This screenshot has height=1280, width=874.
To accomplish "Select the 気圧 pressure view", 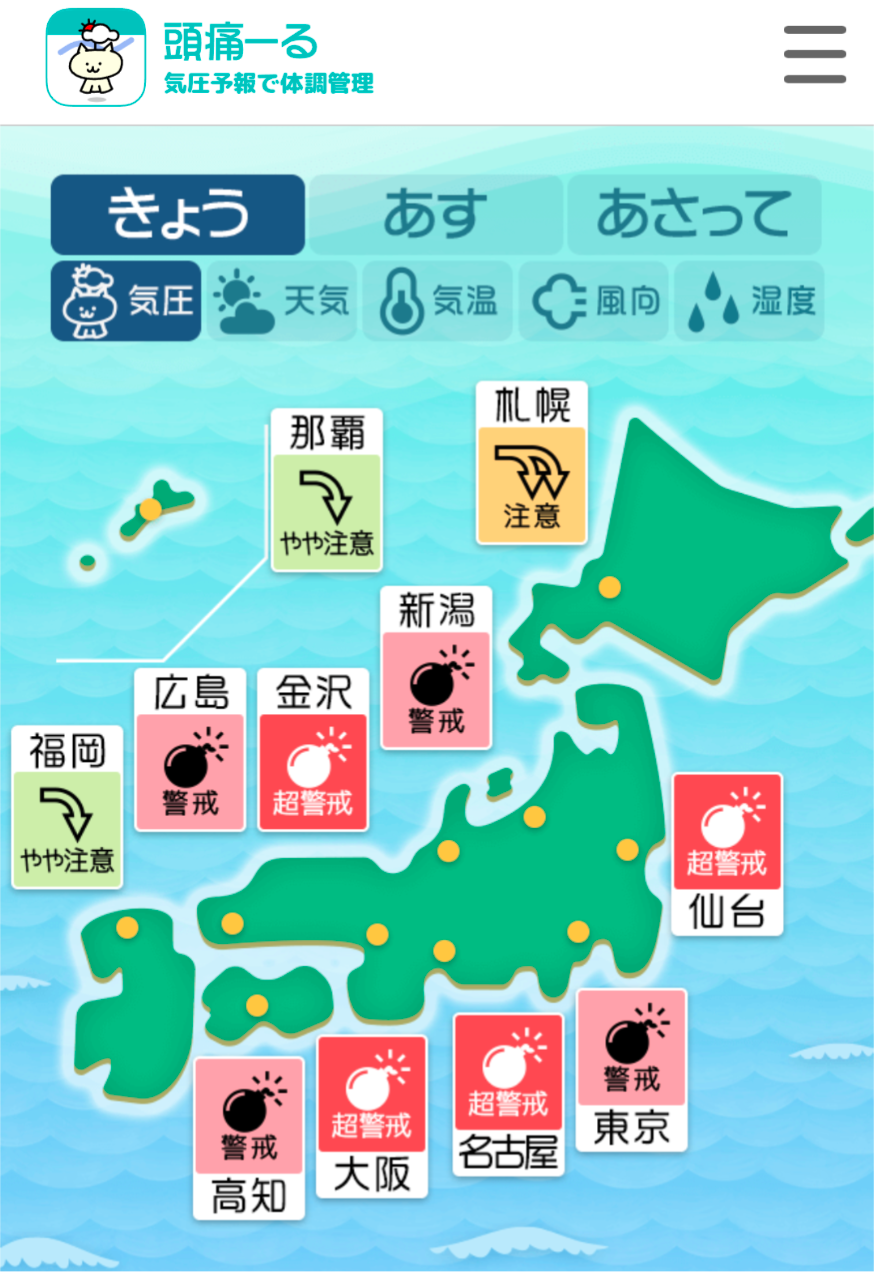I will [x=126, y=301].
